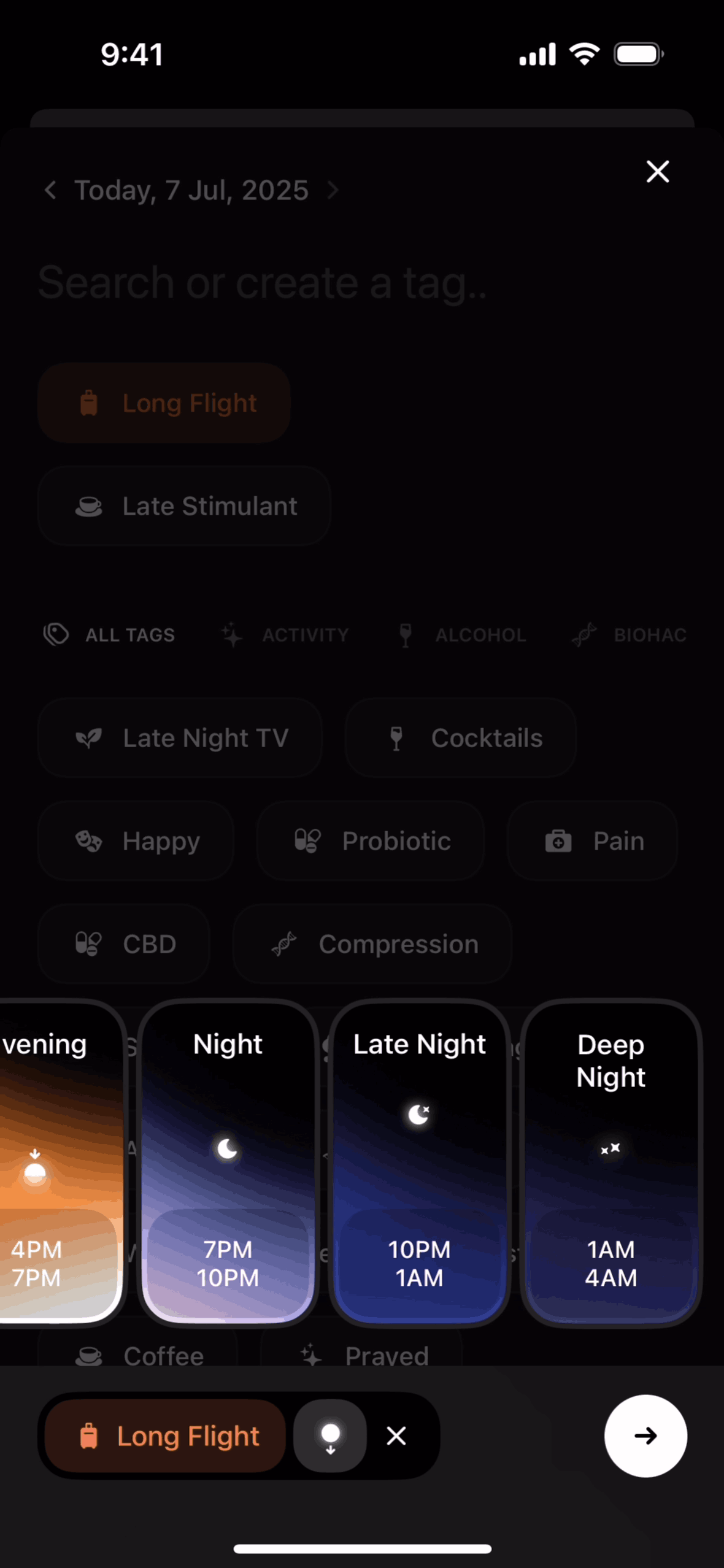Go to the next day
Viewport: 724px width, 1568px height.
pos(333,190)
